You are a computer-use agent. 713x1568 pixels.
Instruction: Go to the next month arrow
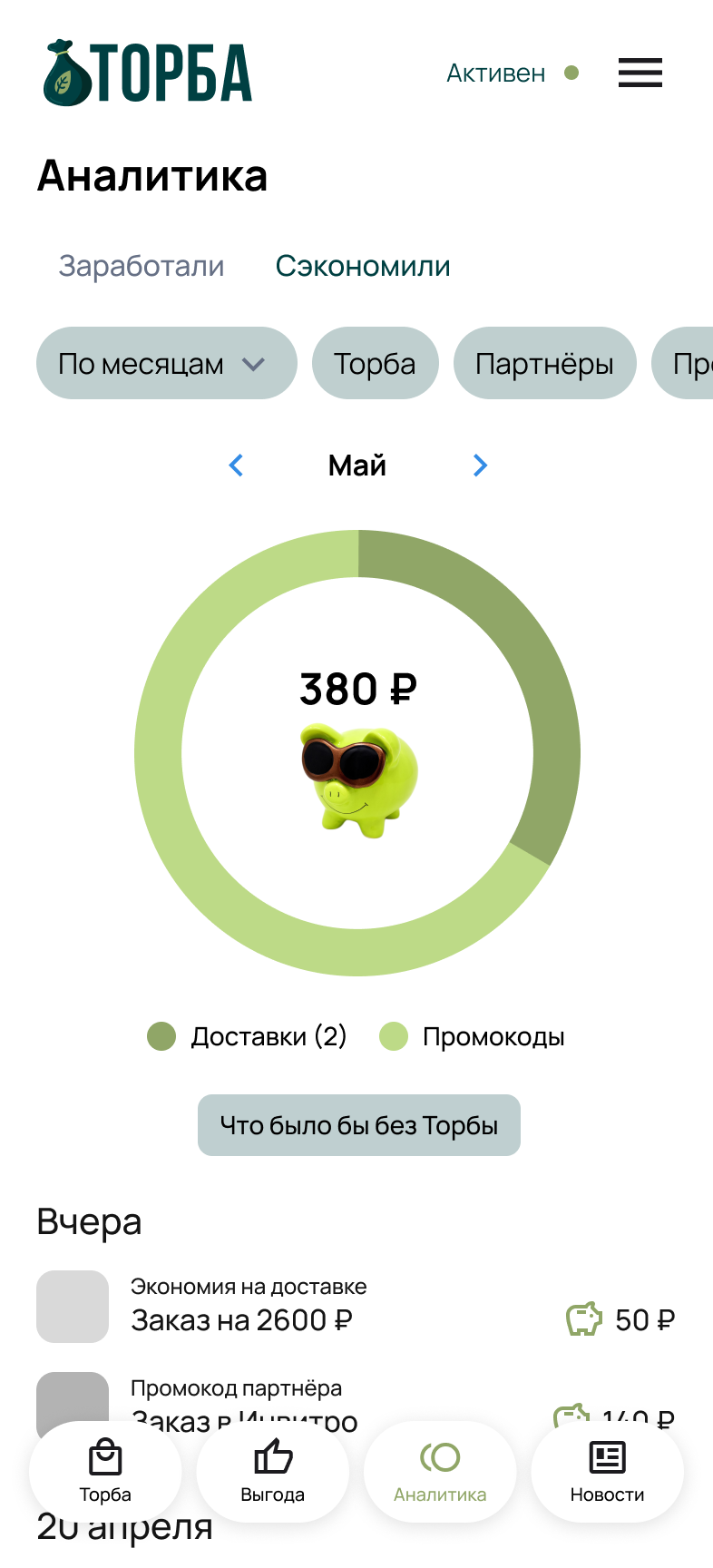click(x=480, y=465)
